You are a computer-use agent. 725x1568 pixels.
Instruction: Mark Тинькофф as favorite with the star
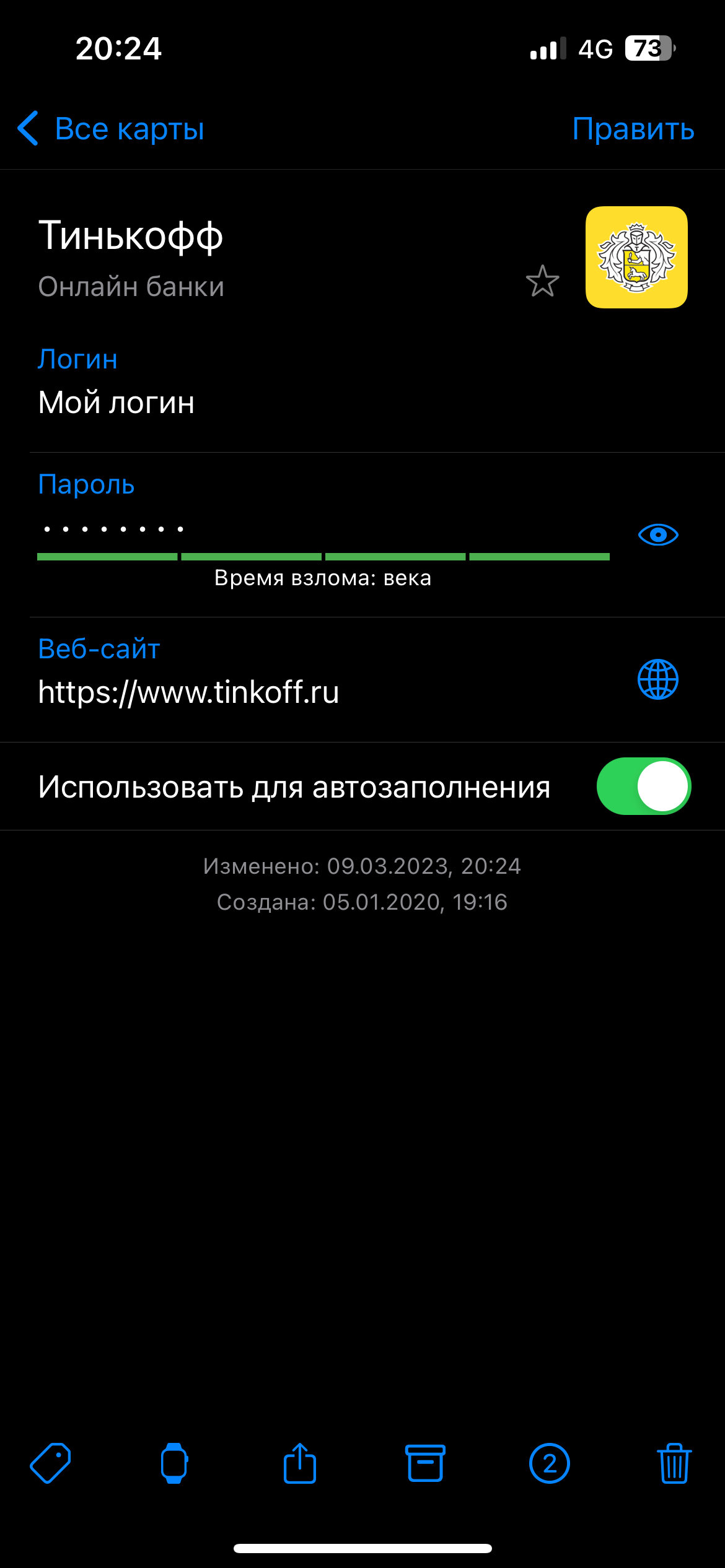(543, 281)
